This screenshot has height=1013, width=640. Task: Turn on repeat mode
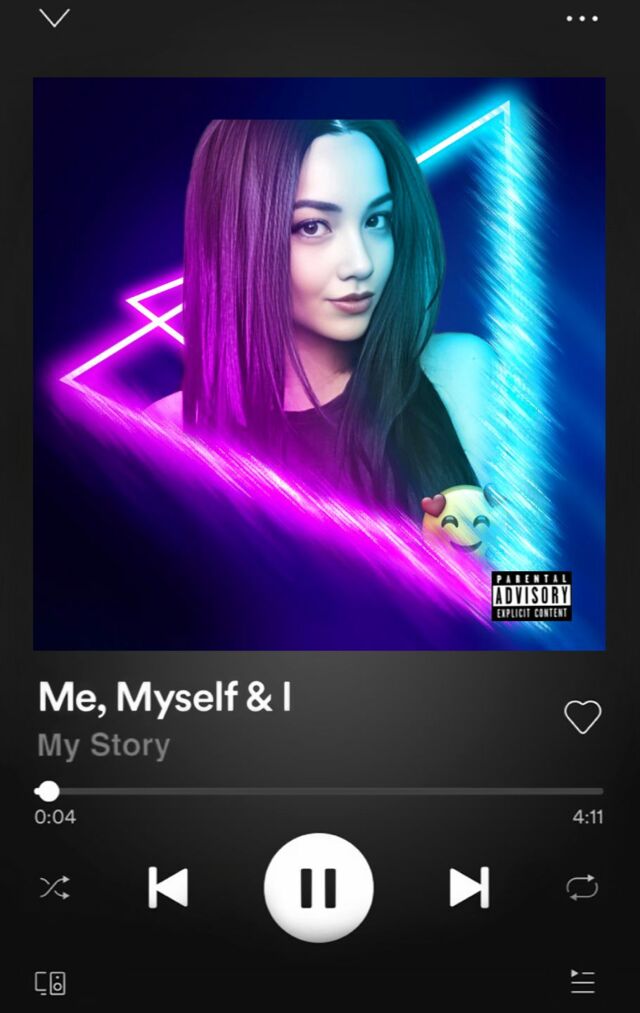583,888
